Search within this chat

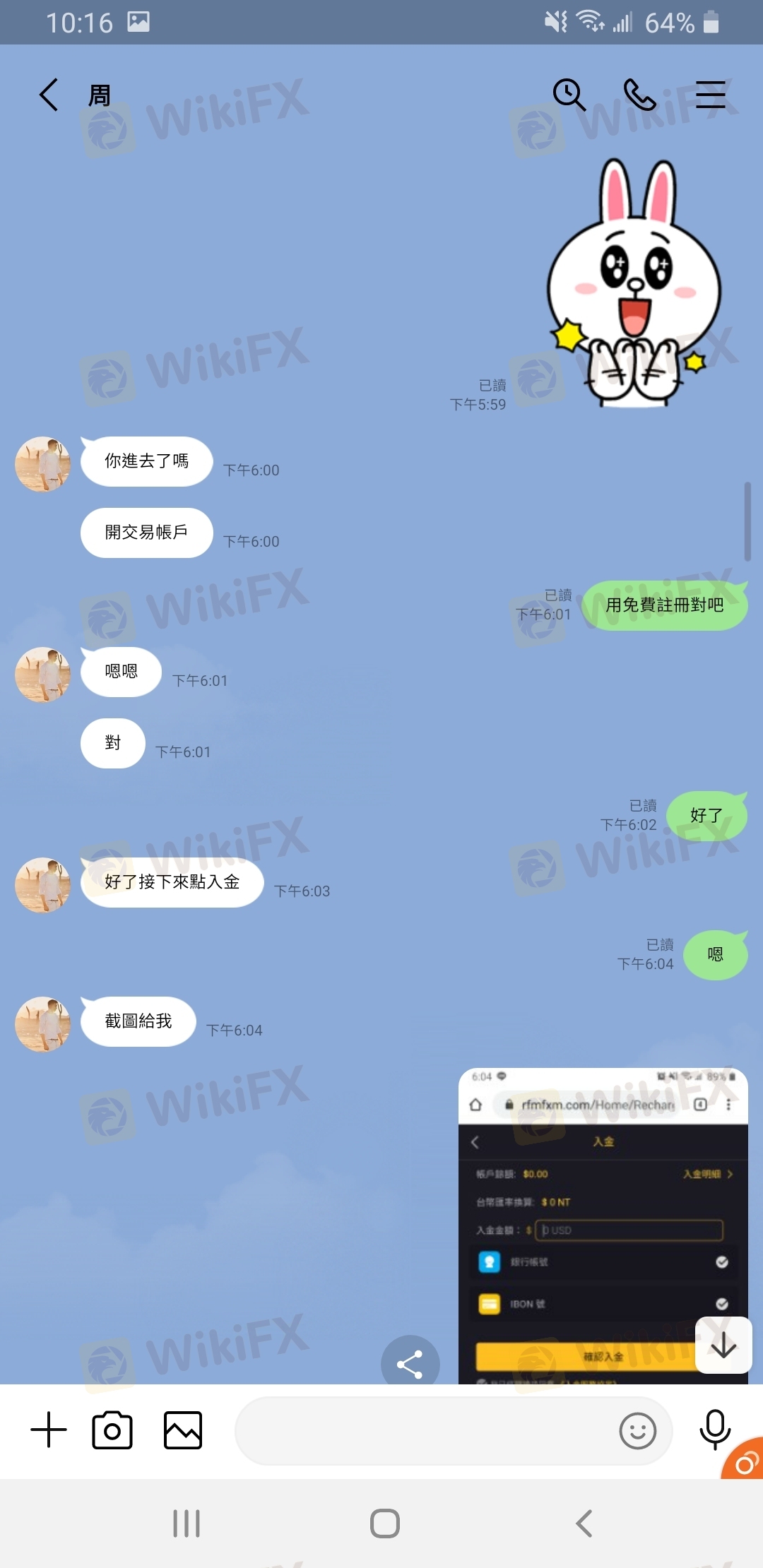(569, 95)
